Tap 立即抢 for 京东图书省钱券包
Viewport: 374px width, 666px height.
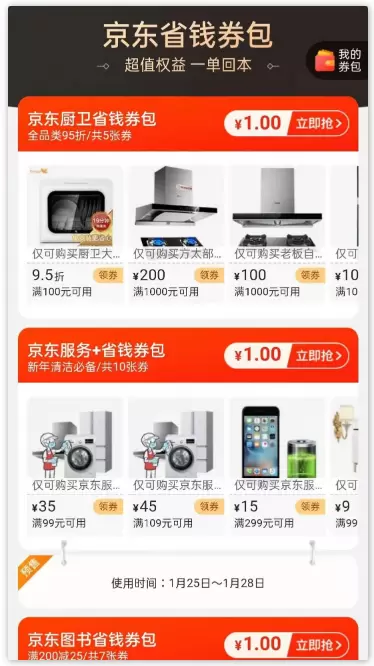pyautogui.click(x=319, y=645)
